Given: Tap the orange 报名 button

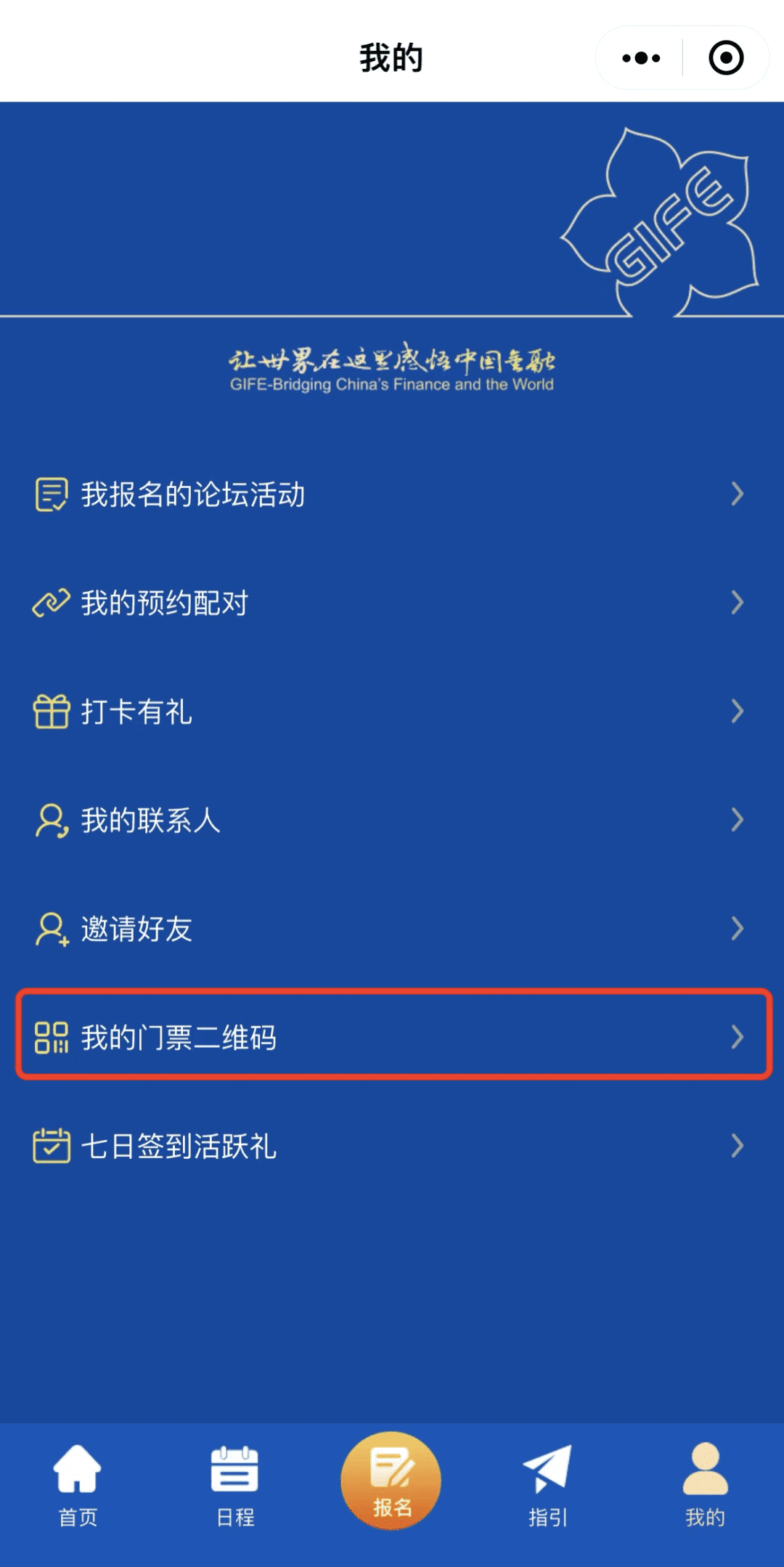Looking at the screenshot, I should coord(391,1481).
